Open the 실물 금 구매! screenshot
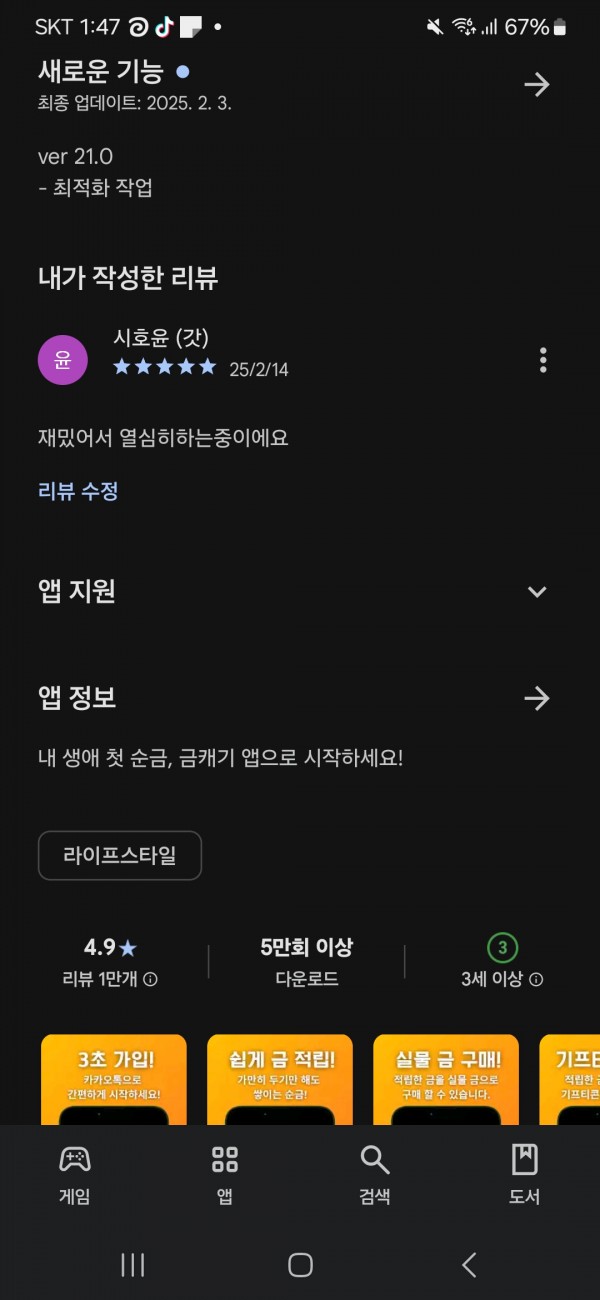 coord(446,1080)
